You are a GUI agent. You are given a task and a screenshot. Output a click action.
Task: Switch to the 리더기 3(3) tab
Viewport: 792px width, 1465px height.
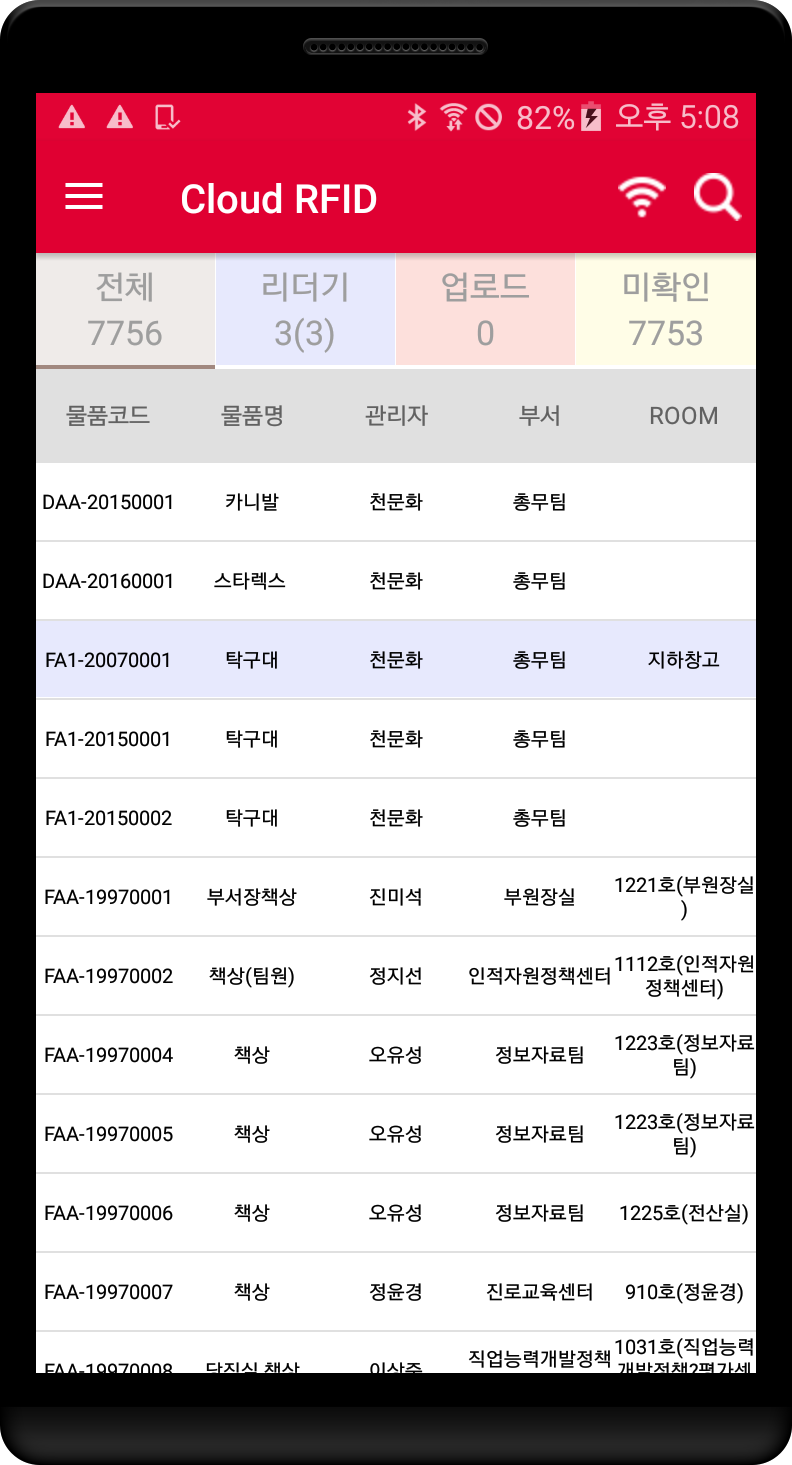pyautogui.click(x=305, y=310)
